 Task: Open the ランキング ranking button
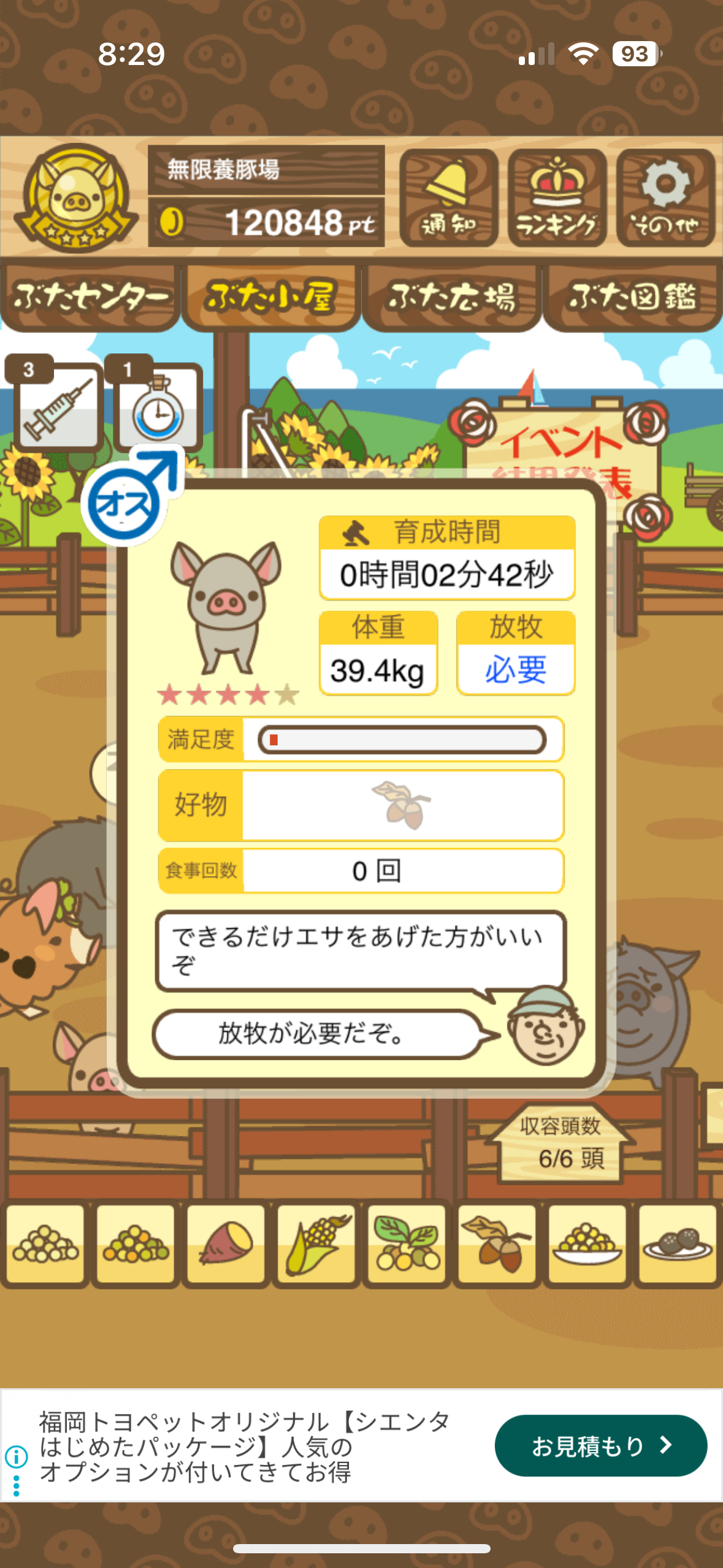(x=557, y=198)
